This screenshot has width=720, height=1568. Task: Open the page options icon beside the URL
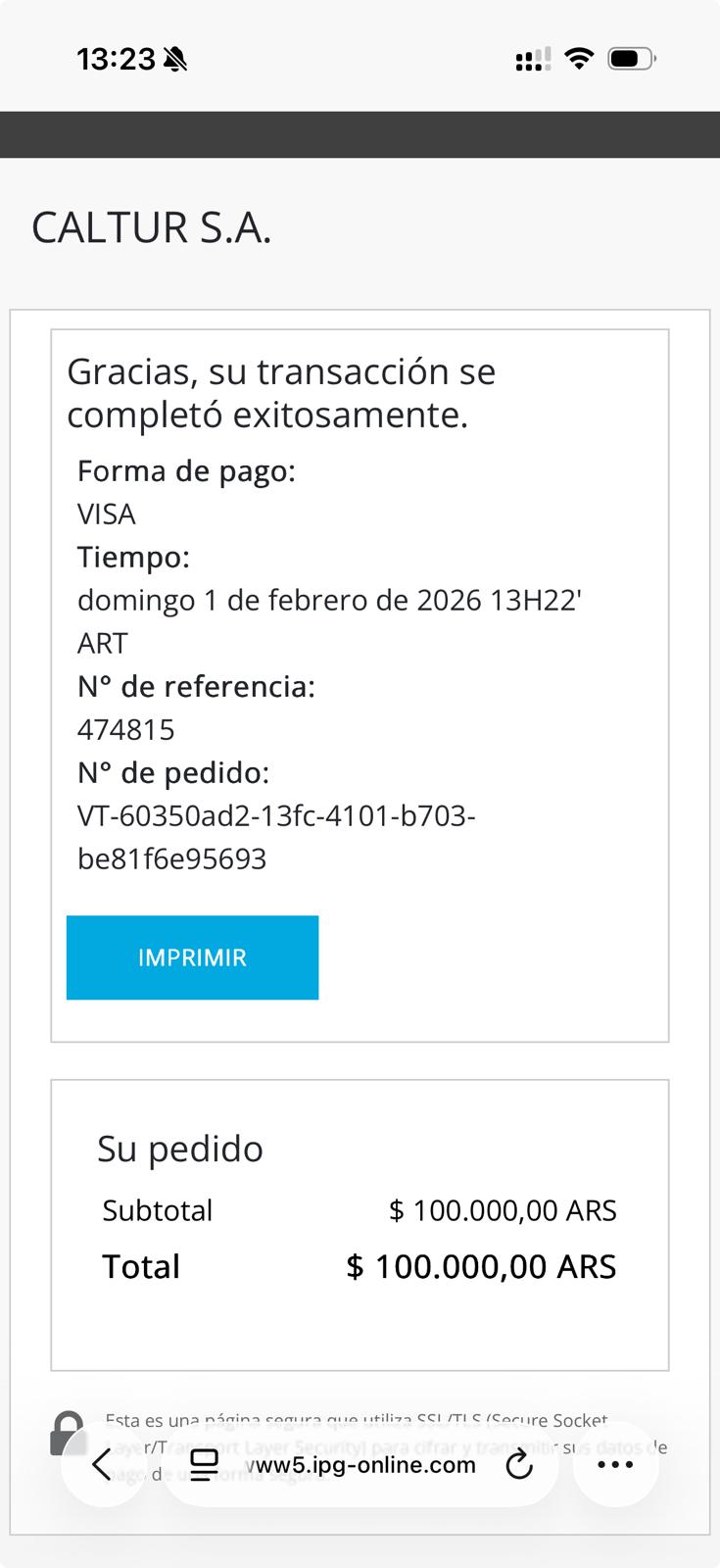coord(204,1465)
